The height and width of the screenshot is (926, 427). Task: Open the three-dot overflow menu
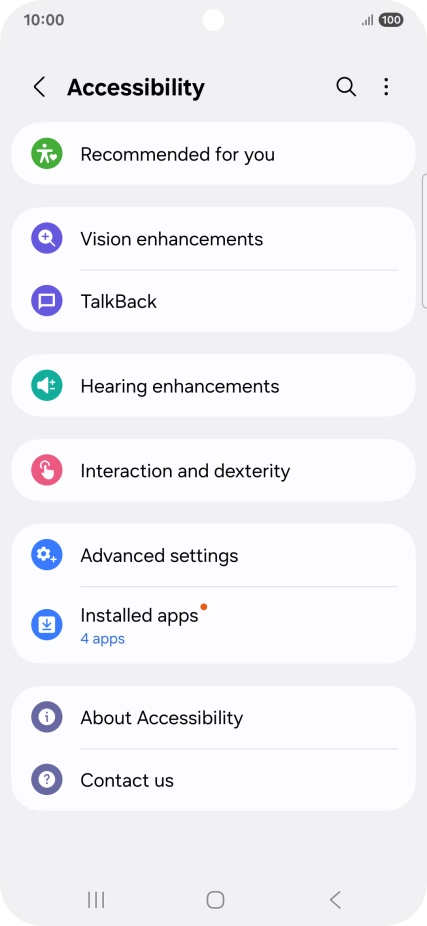click(x=386, y=87)
